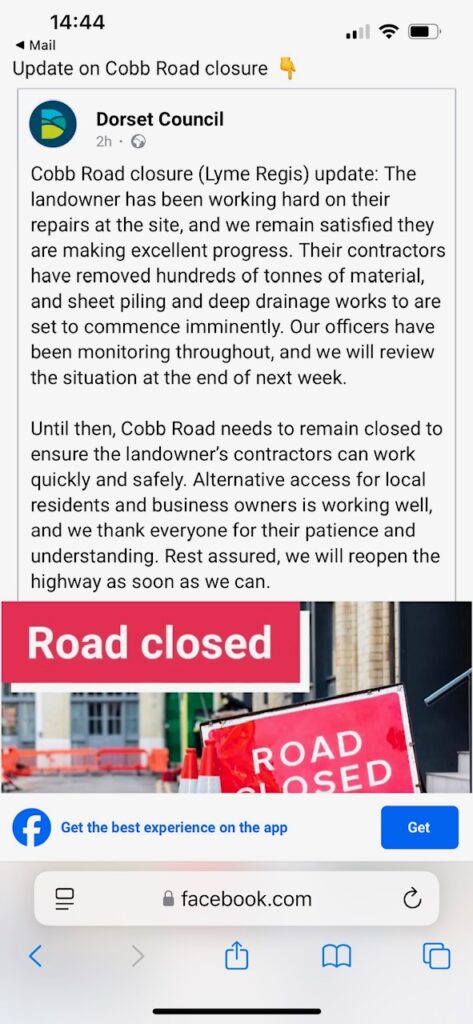Tap the Get button for the Facebook app

(x=419, y=827)
